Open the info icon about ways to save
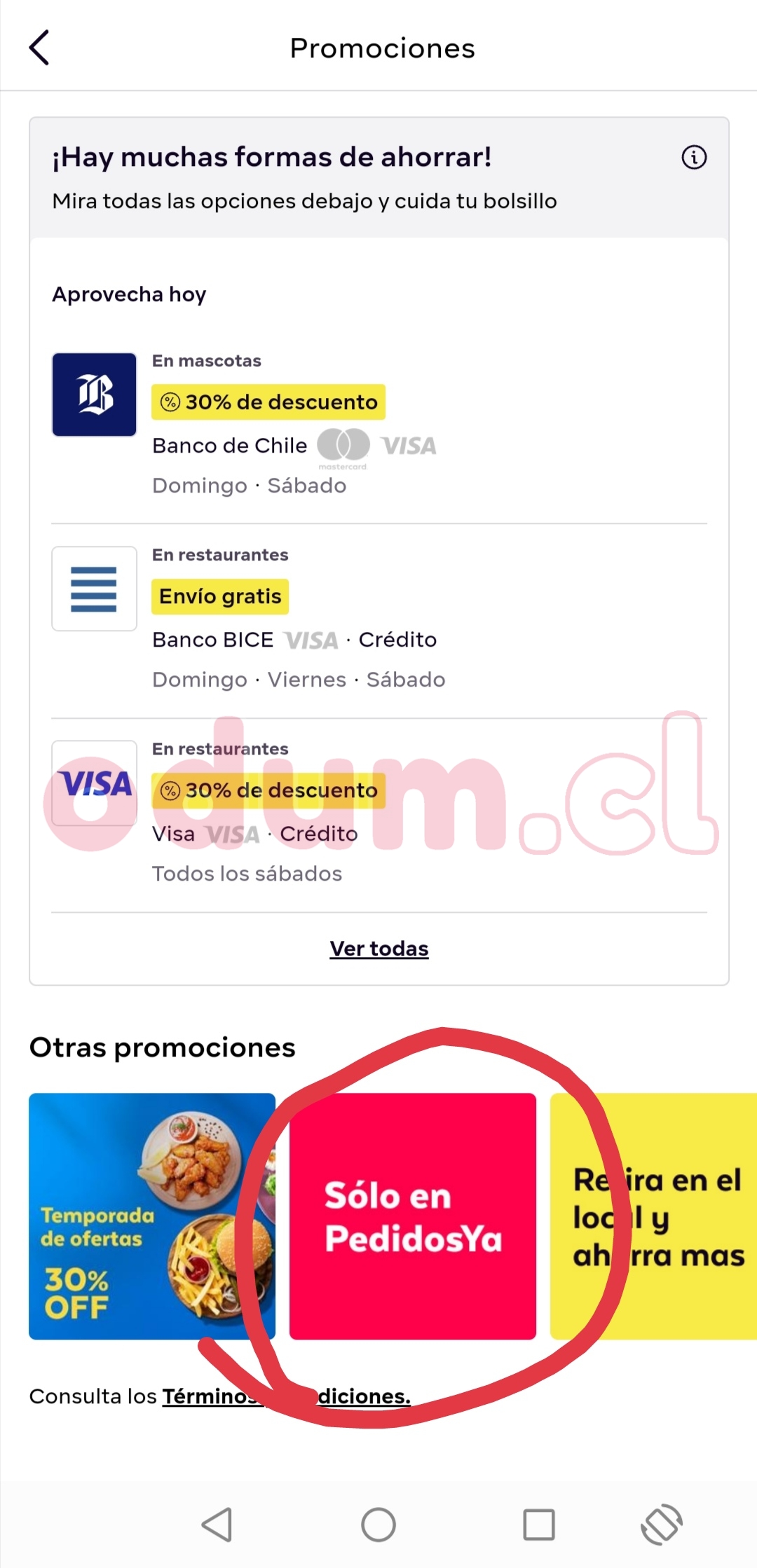The image size is (757, 1568). [694, 157]
